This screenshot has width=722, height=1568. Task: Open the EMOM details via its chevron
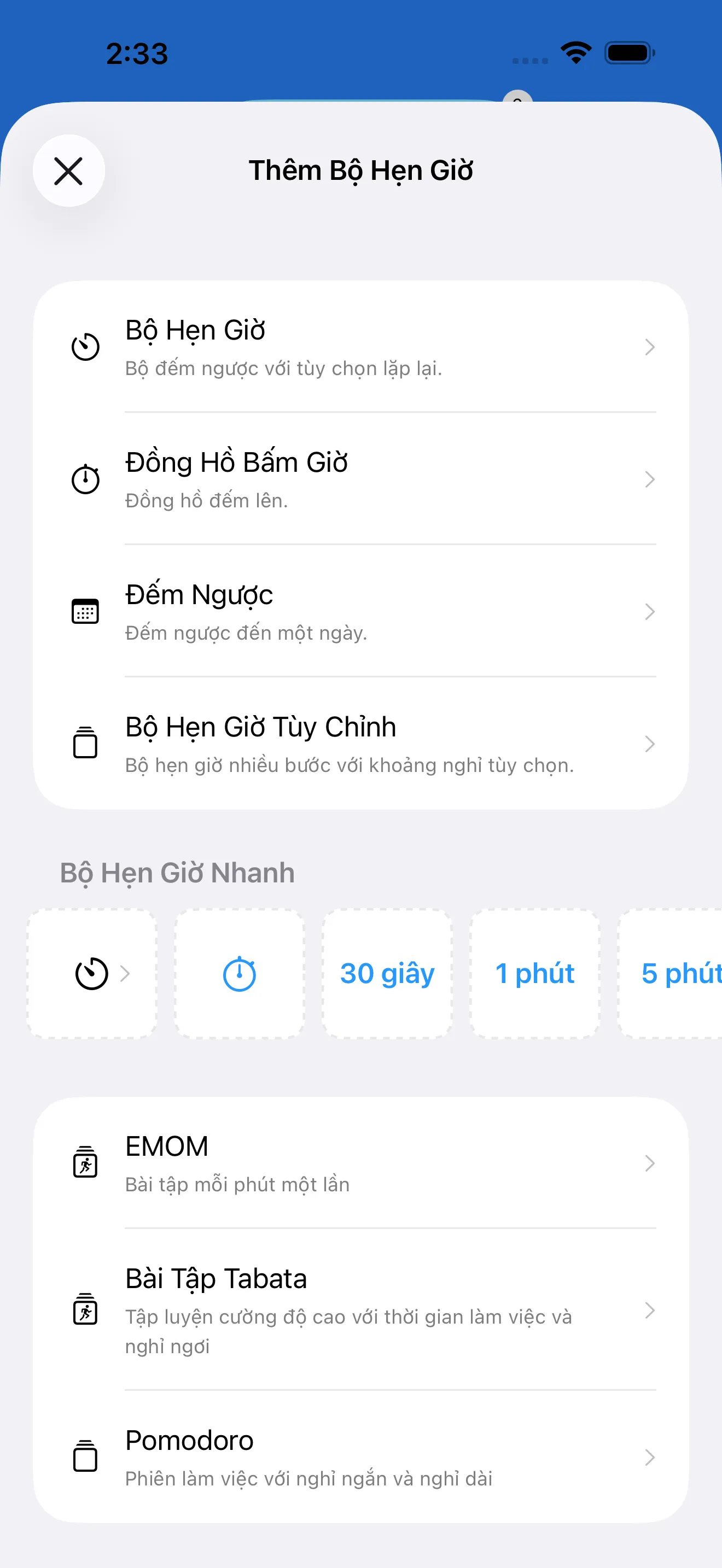click(650, 1163)
